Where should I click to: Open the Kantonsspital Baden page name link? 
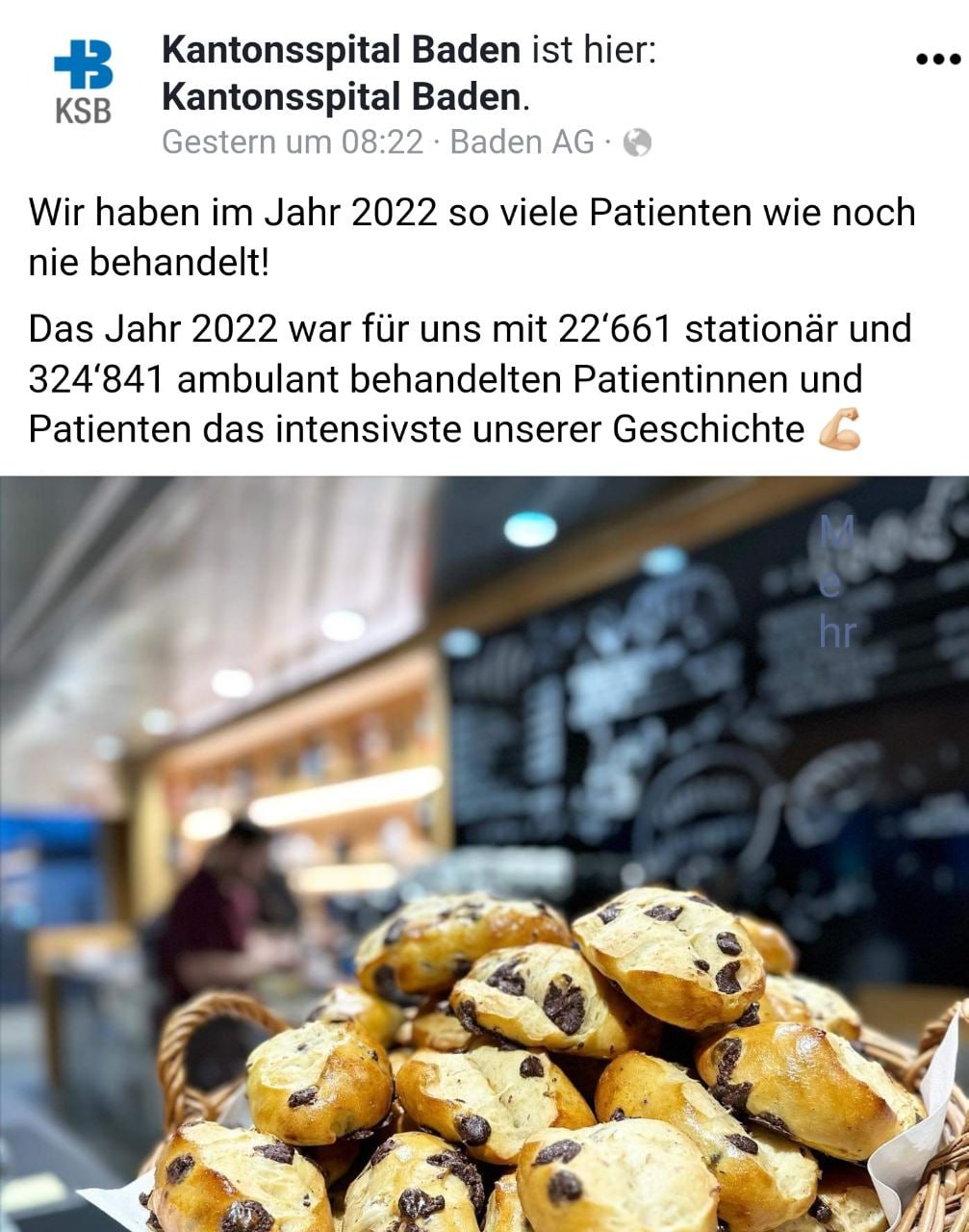click(341, 50)
